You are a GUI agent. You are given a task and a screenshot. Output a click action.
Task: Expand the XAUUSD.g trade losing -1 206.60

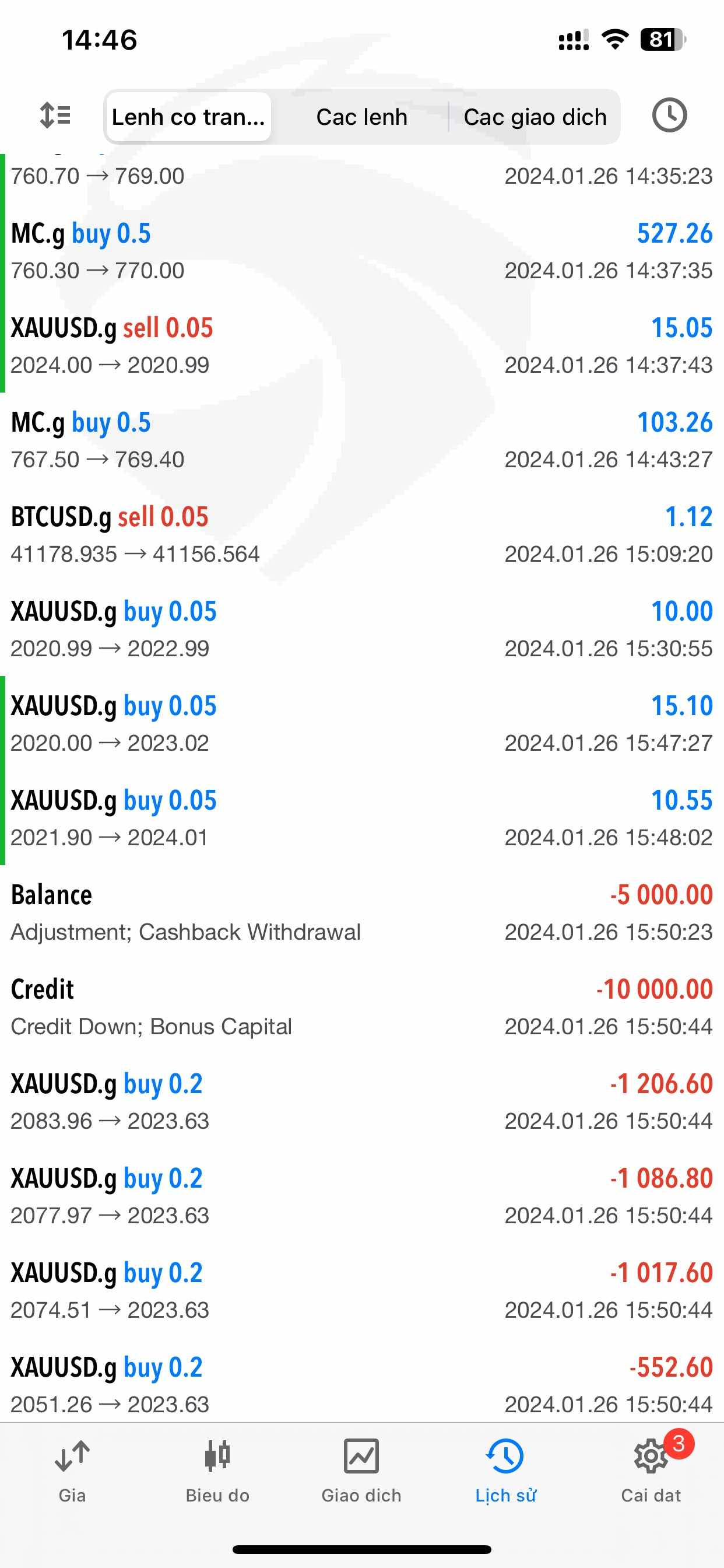click(362, 1101)
